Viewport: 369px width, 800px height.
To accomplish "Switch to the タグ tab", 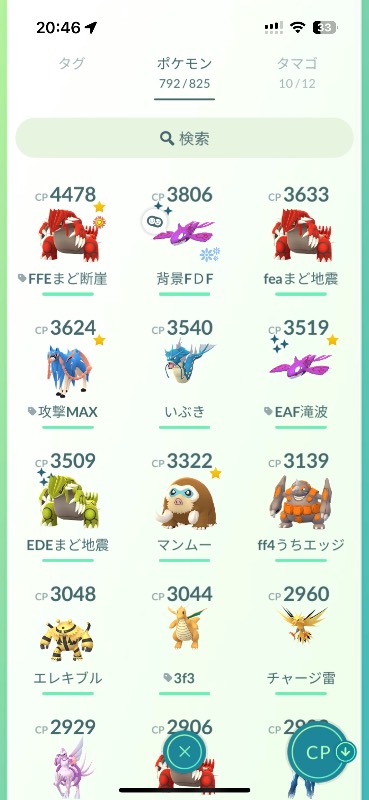I will (72, 64).
